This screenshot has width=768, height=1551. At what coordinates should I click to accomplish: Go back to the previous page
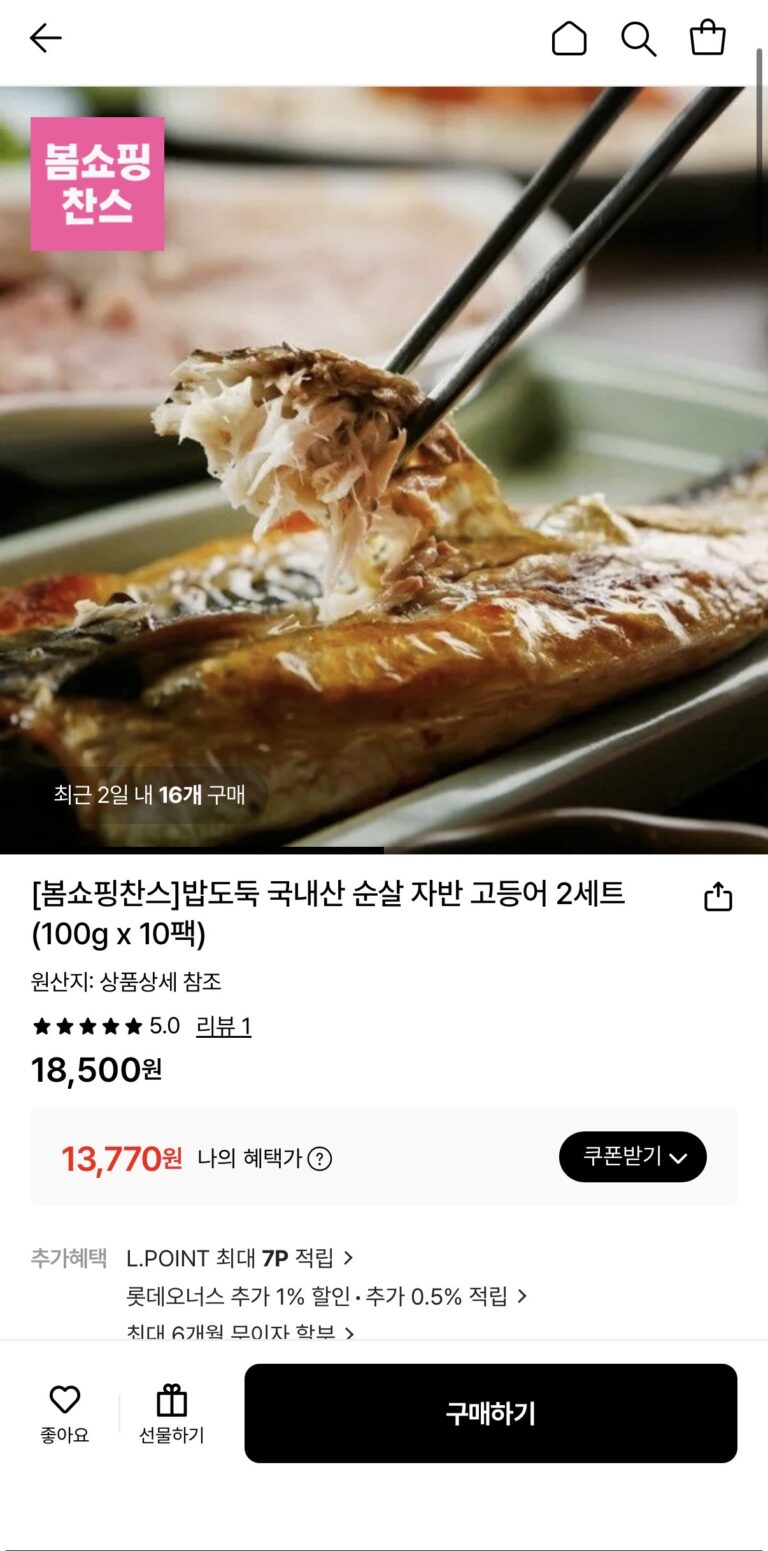click(x=45, y=39)
